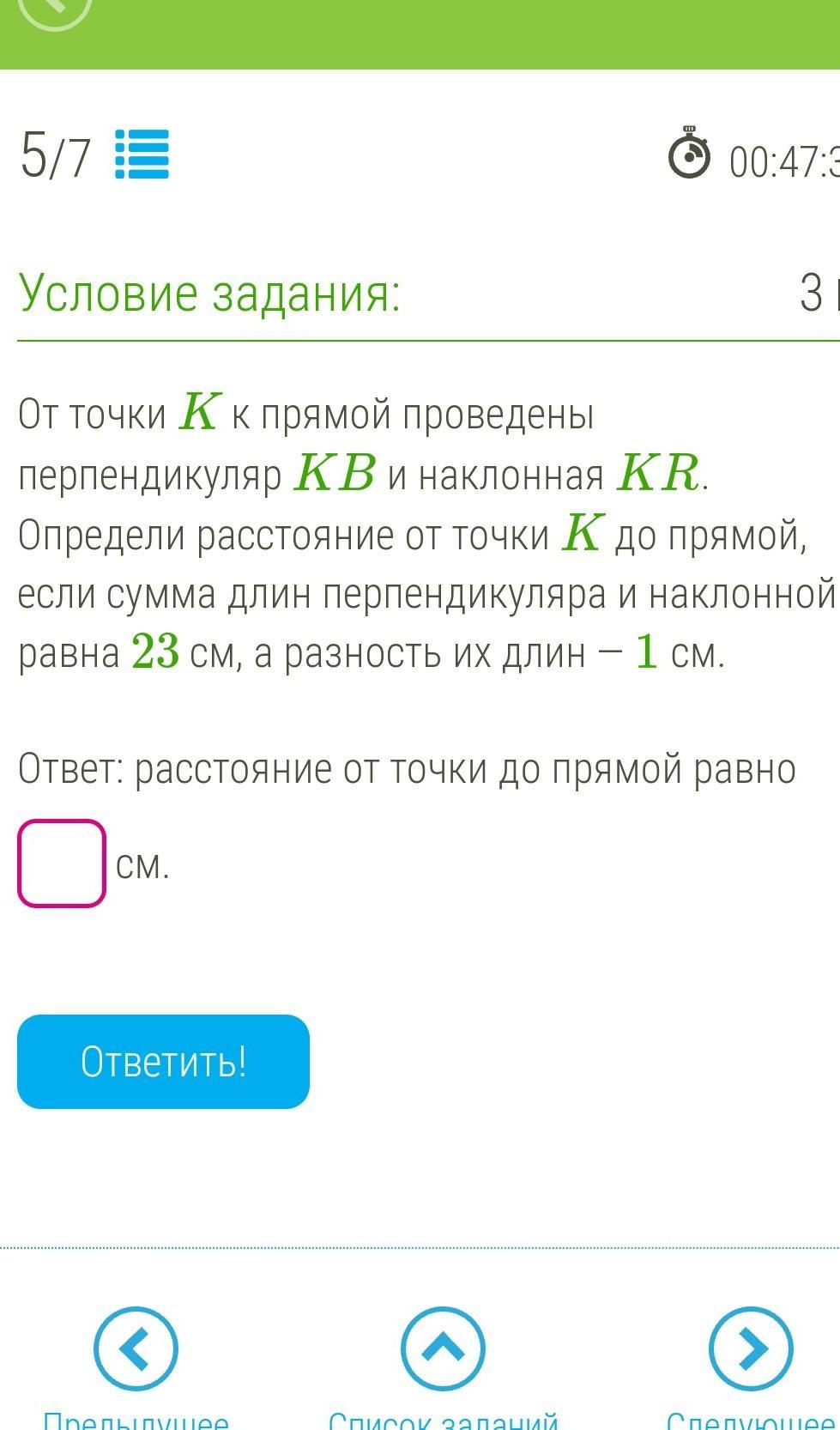Go to previous task (Предыдущее)

click(x=136, y=1349)
